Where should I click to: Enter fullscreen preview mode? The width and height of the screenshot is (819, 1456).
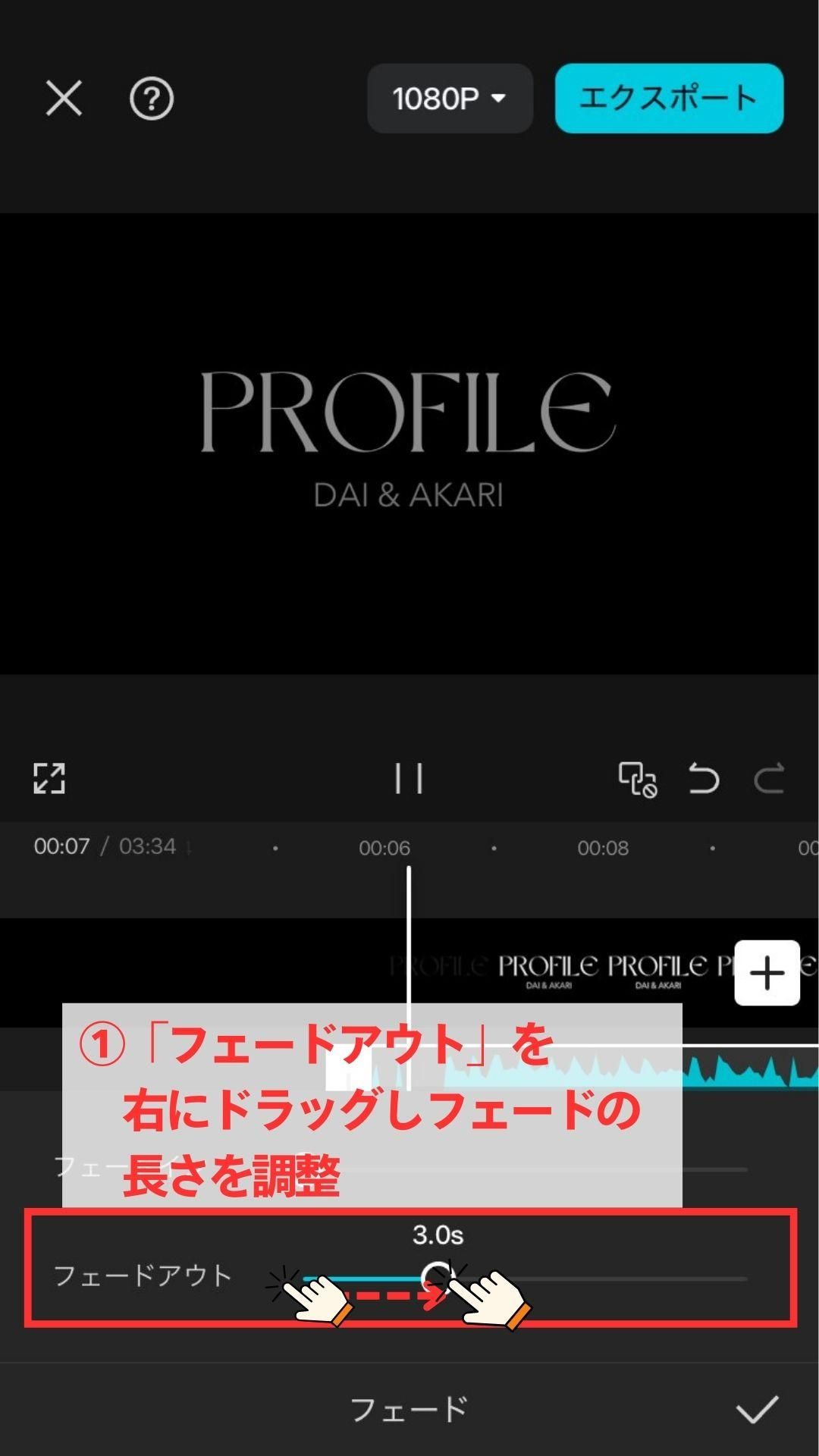(x=49, y=779)
